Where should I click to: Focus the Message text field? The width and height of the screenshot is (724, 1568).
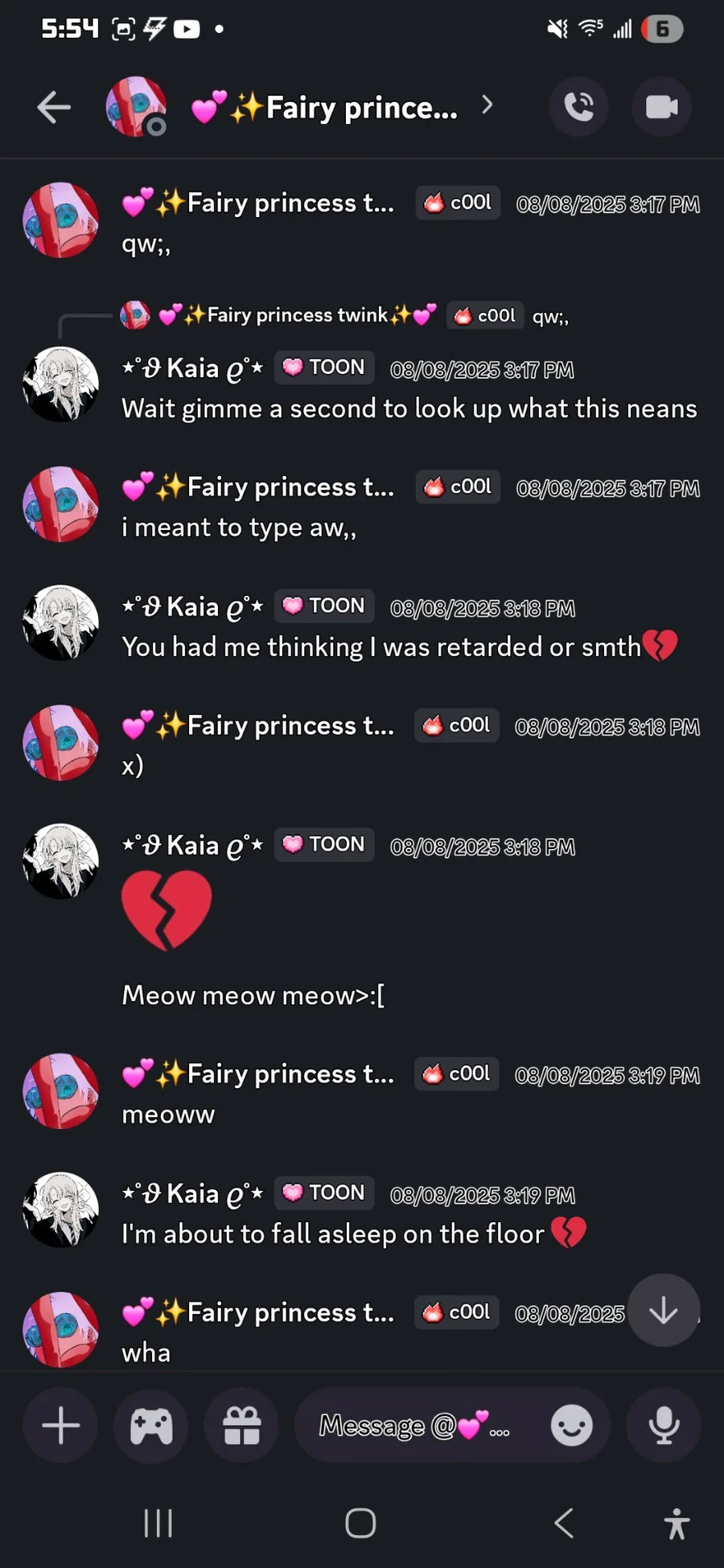(x=418, y=1426)
